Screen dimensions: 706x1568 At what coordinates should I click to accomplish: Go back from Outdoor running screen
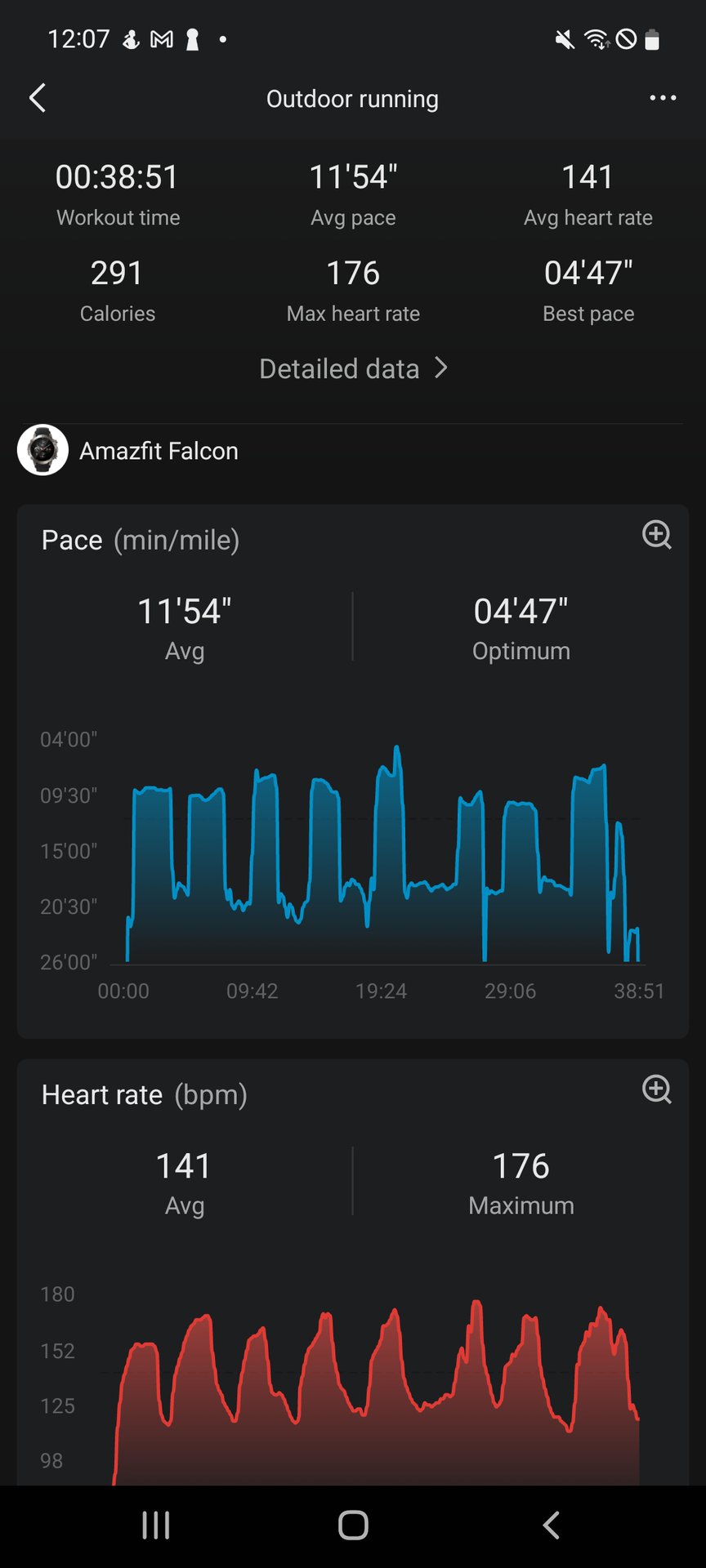pyautogui.click(x=38, y=98)
